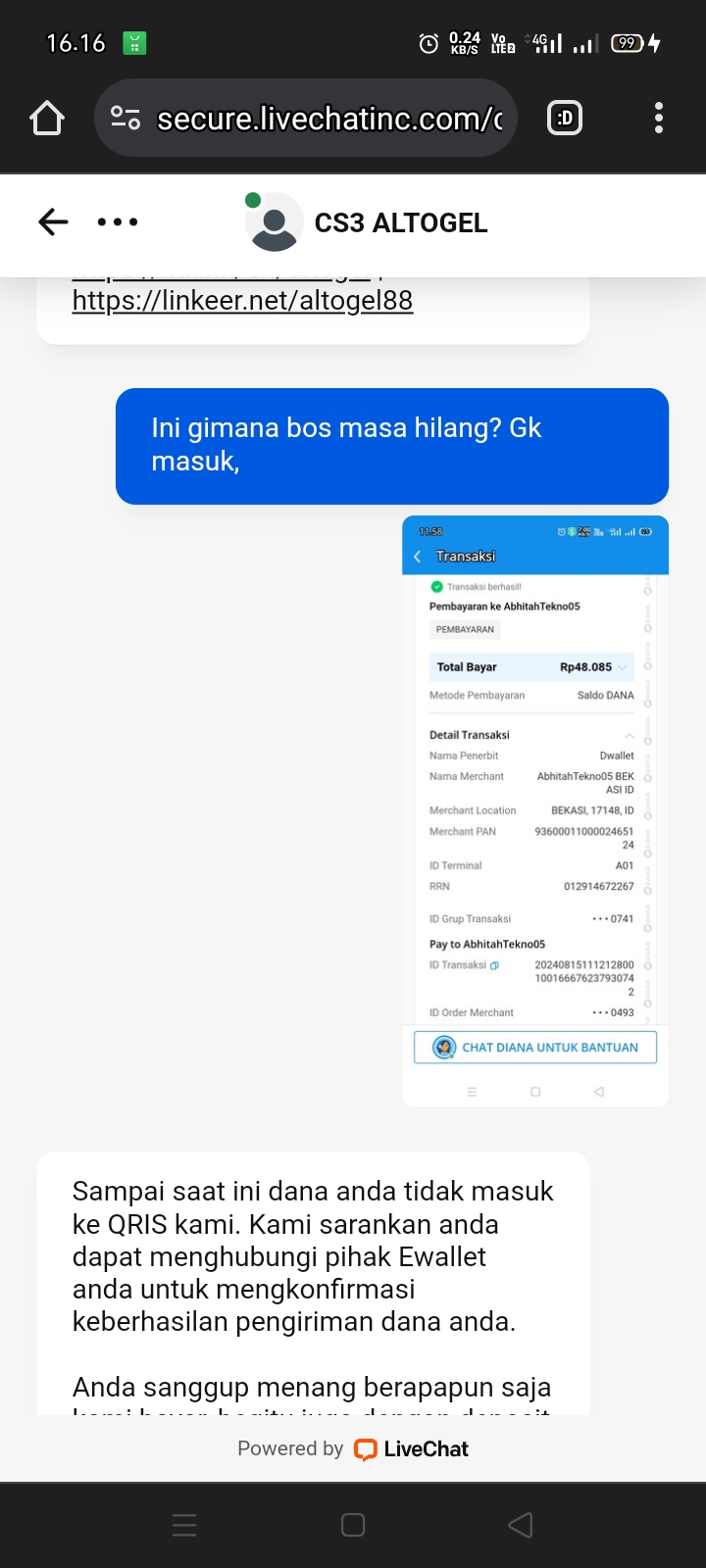Open the browser tab switcher
This screenshot has height=1568, width=706.
(565, 119)
